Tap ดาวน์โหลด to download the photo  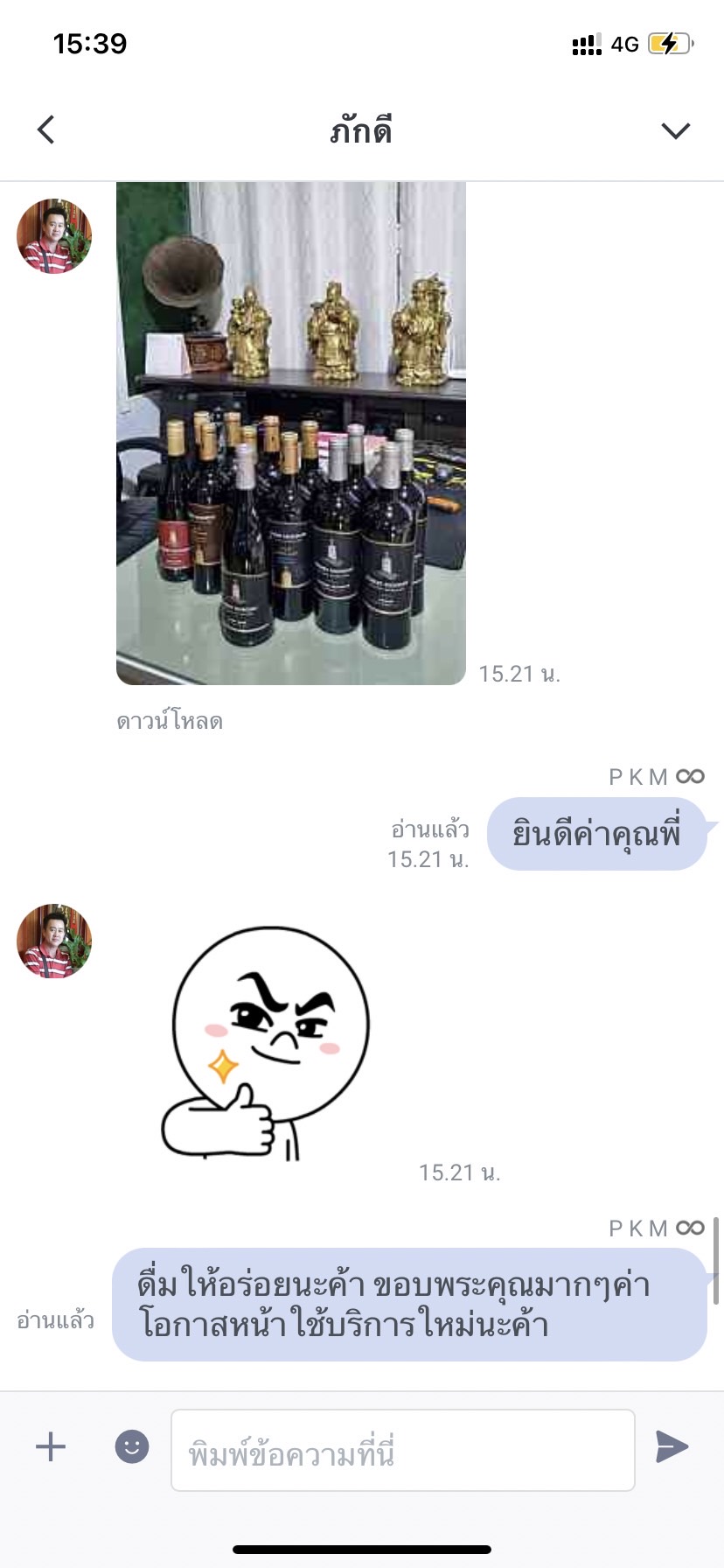click(x=170, y=721)
